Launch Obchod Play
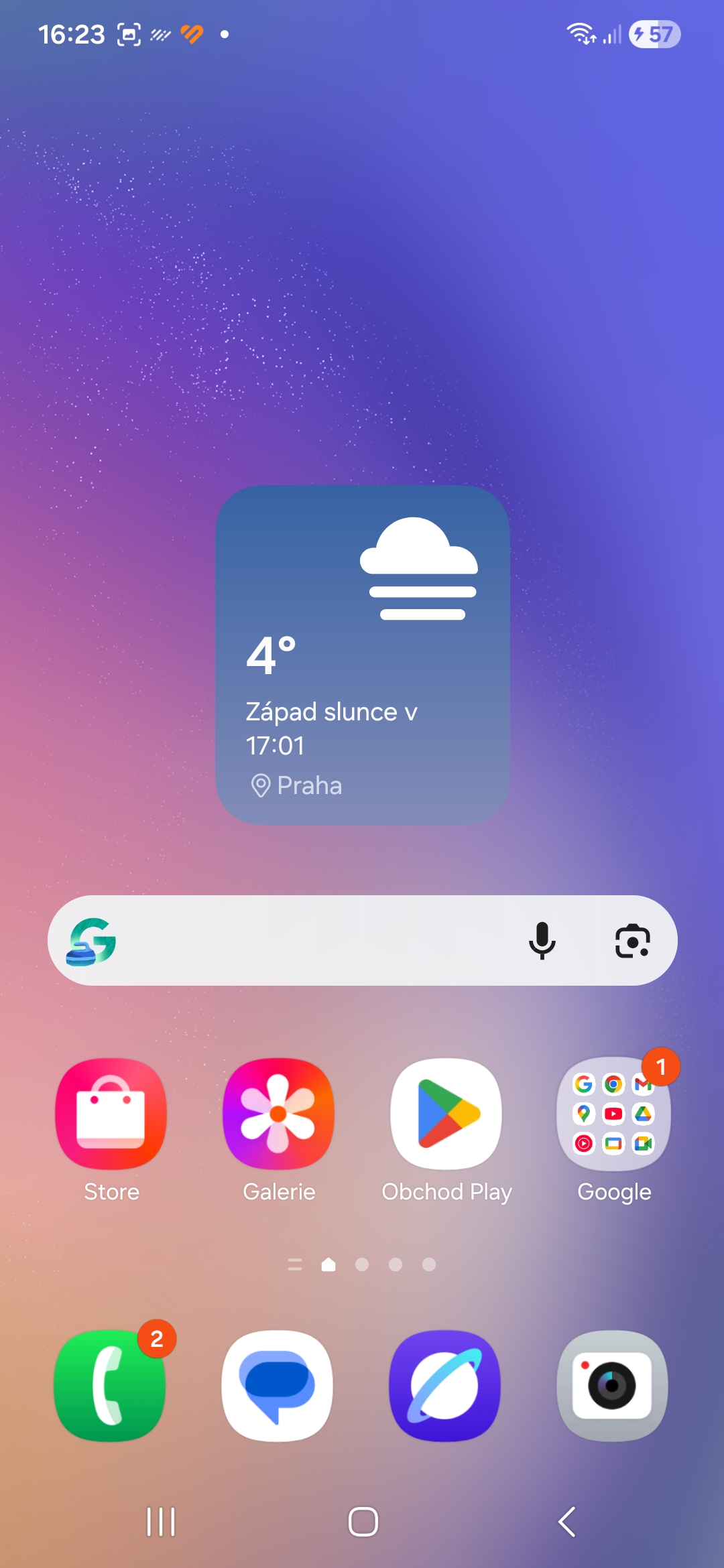This screenshot has height=1568, width=724. 446,1114
